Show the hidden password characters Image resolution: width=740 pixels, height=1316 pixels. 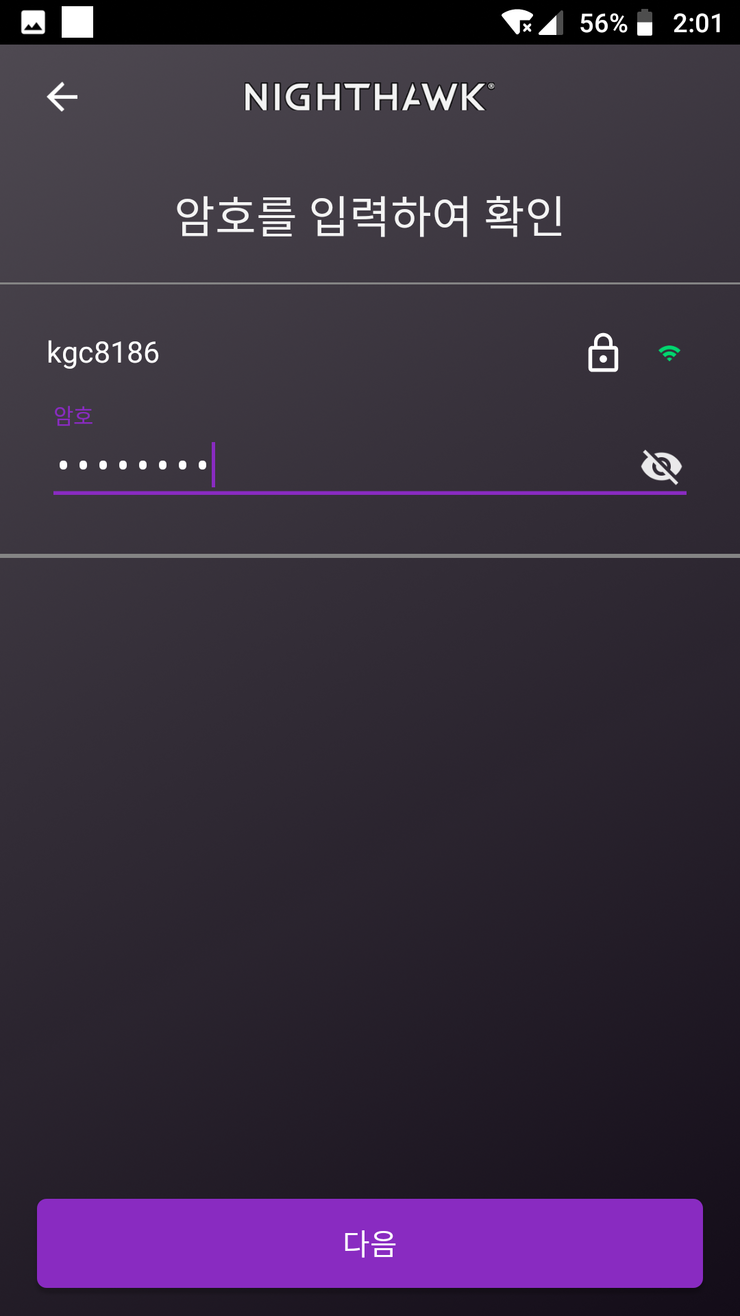661,466
